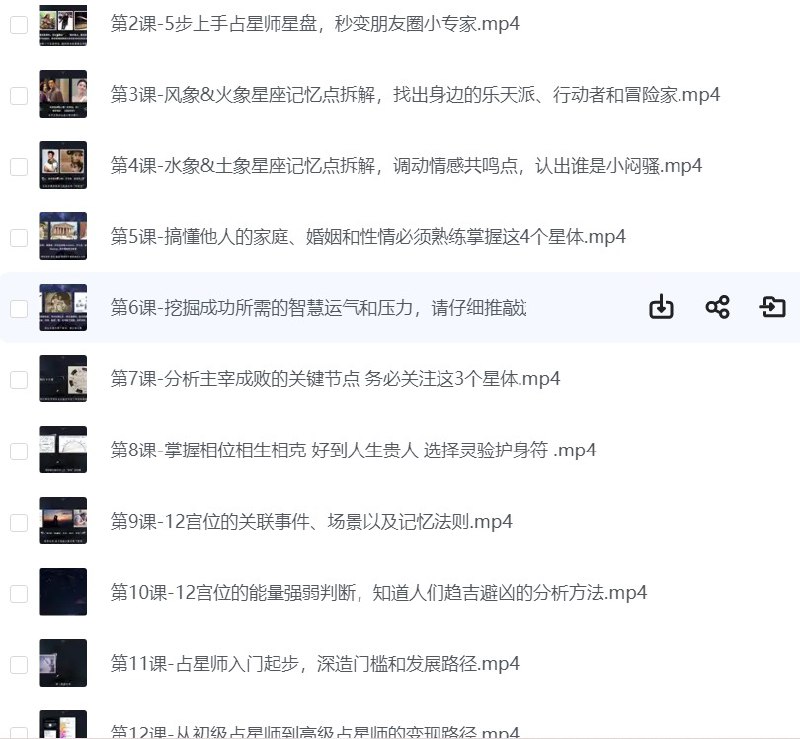Open 第2课-5步上手占星师星盘 video

coord(315,24)
